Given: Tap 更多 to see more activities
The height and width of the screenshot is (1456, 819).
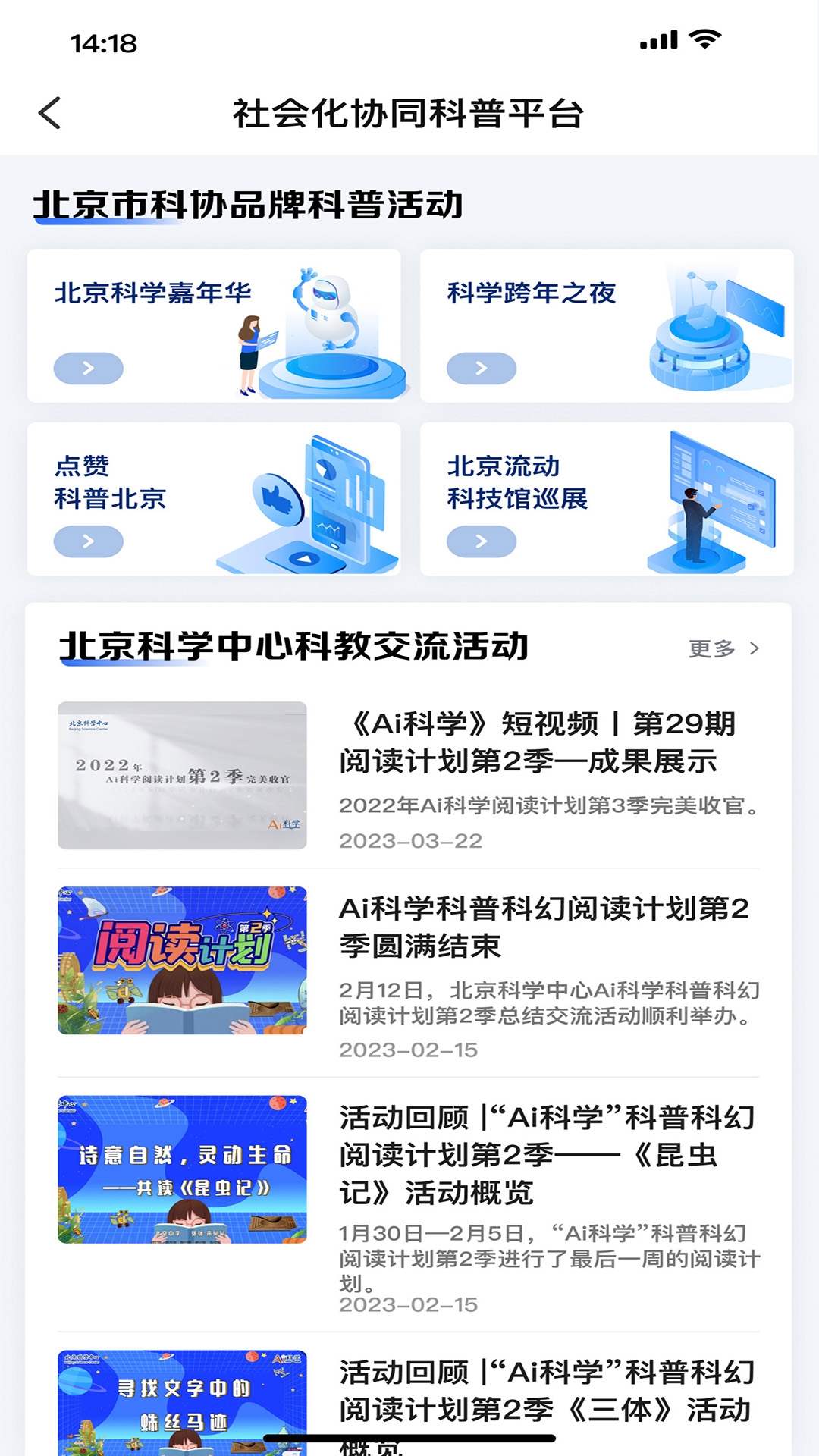Looking at the screenshot, I should coord(723,648).
